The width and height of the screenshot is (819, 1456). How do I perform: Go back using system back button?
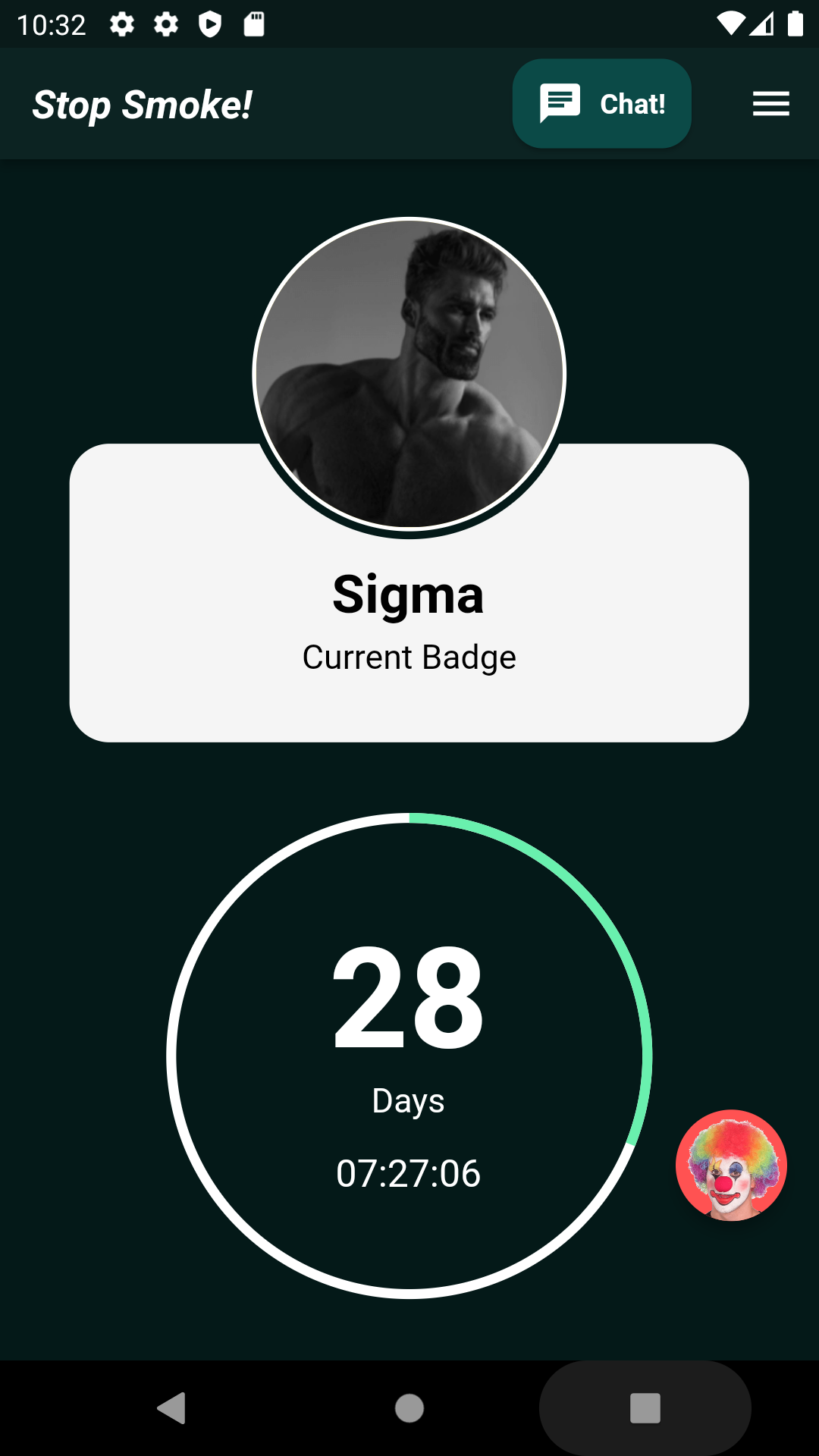click(172, 1408)
